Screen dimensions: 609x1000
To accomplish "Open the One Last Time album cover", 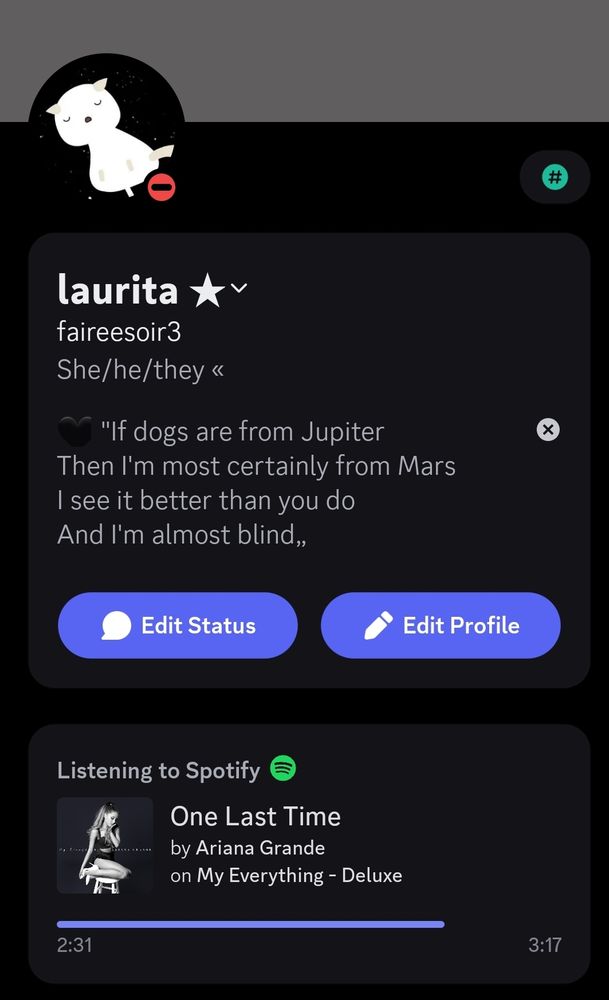I will pos(105,845).
